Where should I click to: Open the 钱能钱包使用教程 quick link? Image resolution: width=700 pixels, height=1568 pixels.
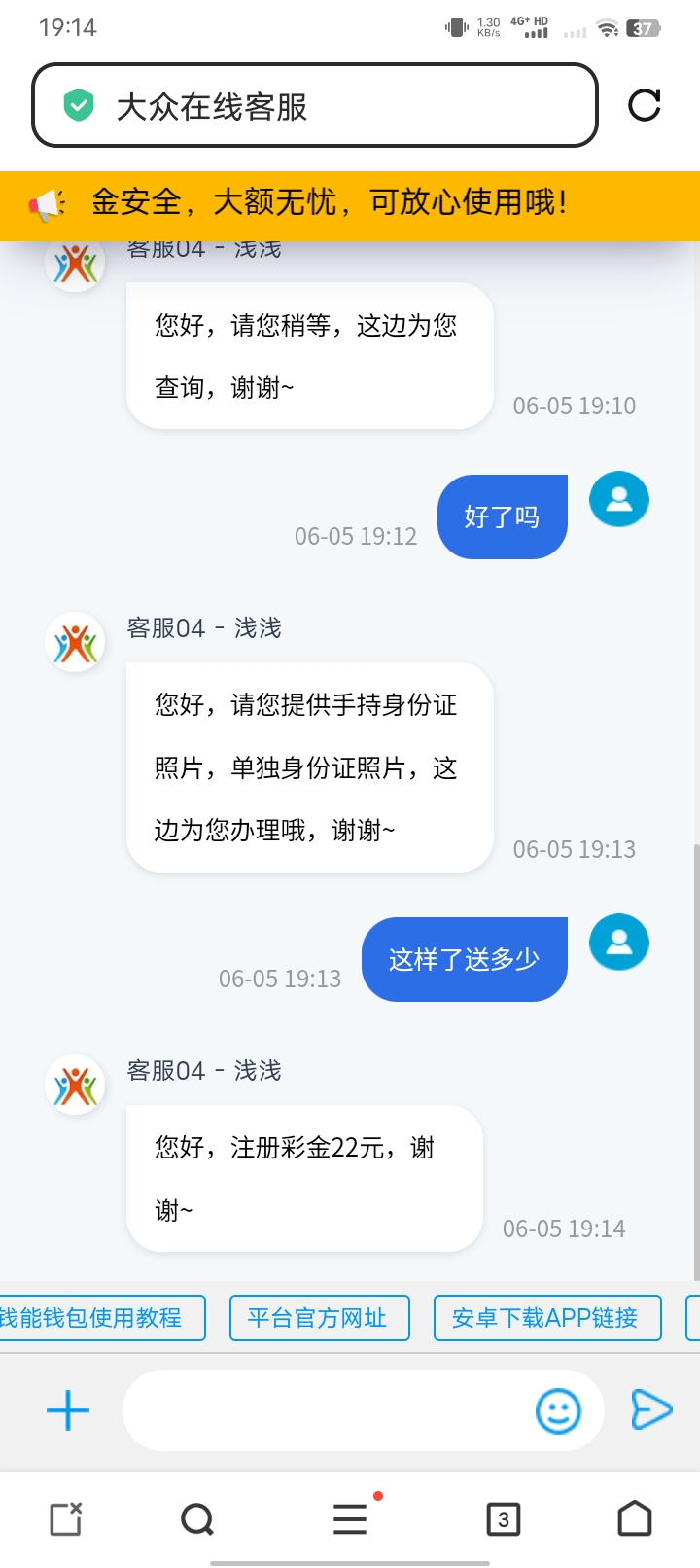(x=97, y=1318)
